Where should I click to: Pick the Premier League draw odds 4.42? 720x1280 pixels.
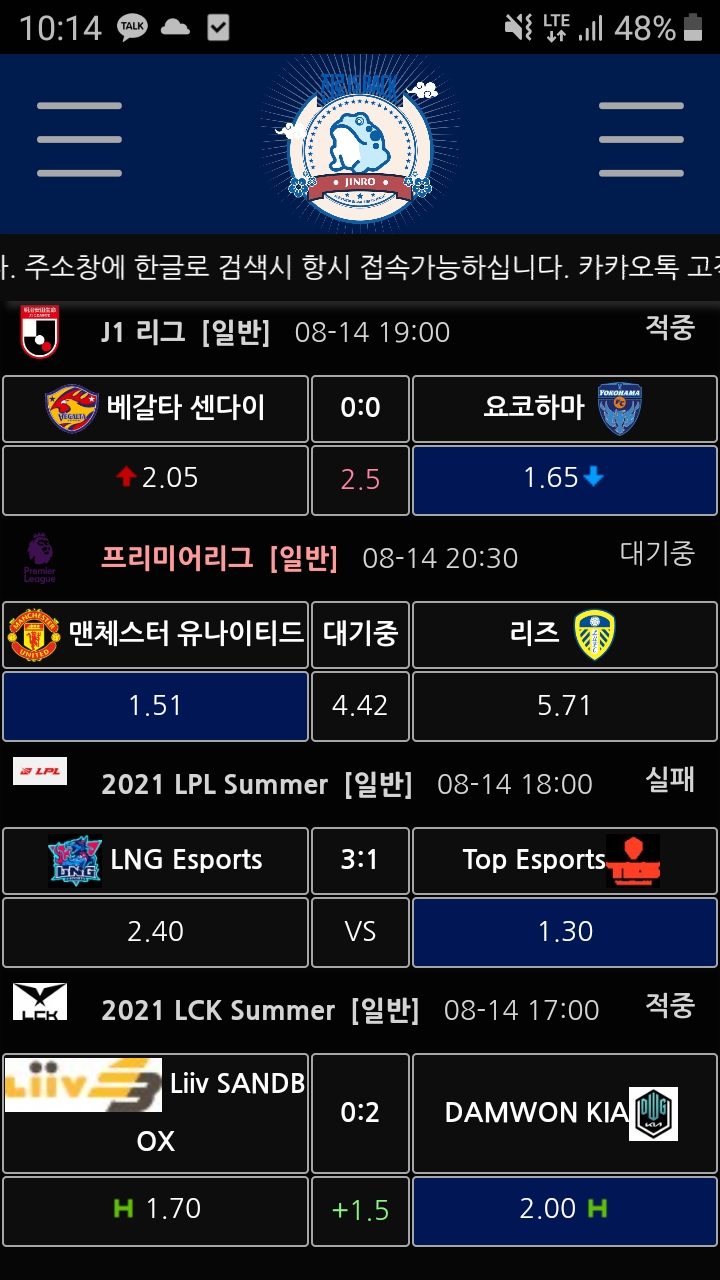click(x=360, y=706)
